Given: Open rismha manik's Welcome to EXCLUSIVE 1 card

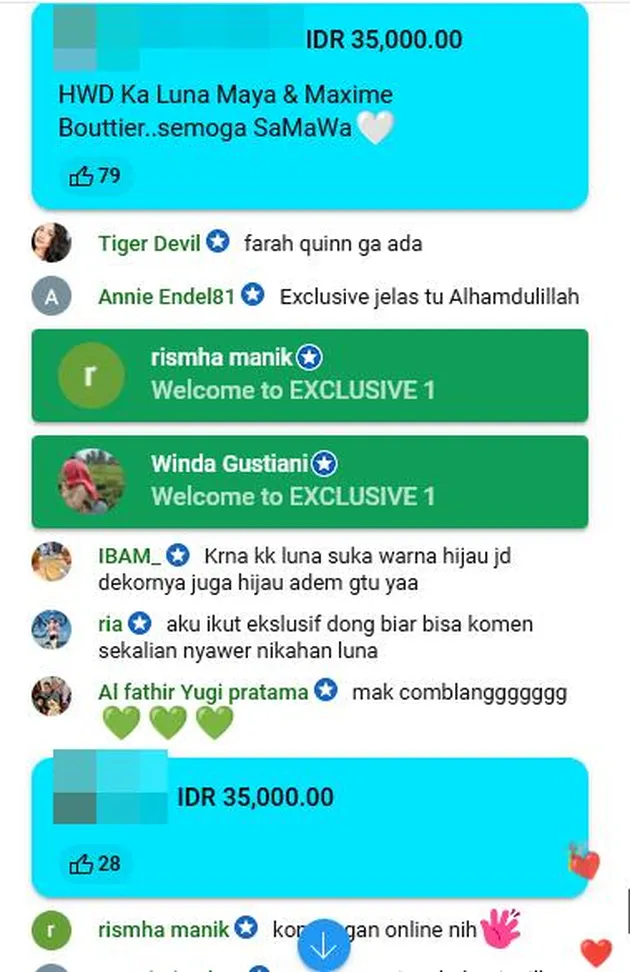Looking at the screenshot, I should click(x=310, y=375).
